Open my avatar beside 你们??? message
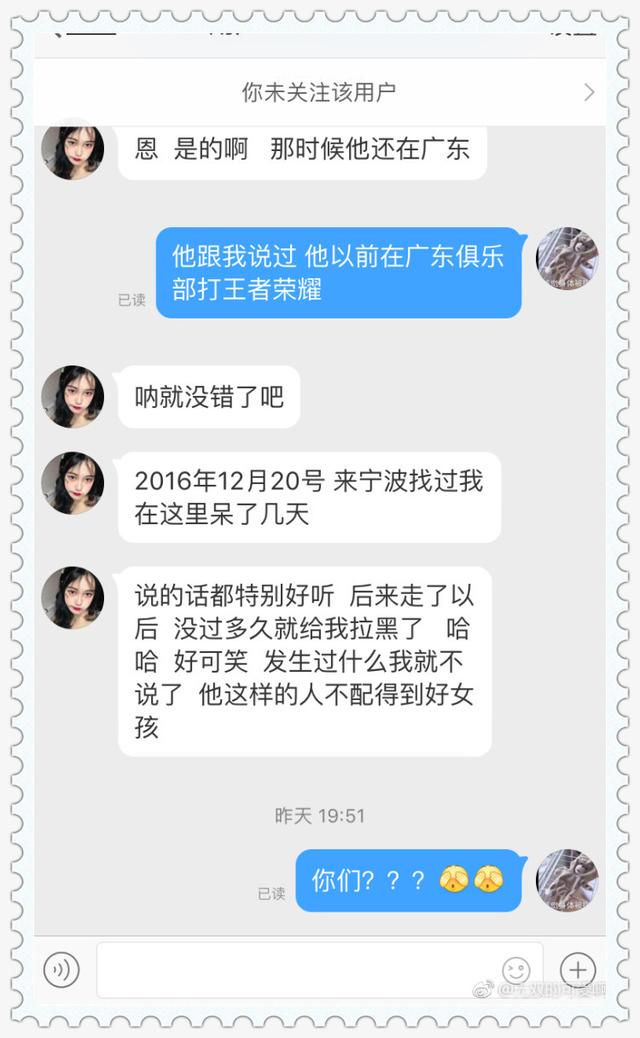The width and height of the screenshot is (640, 1038). tap(567, 880)
